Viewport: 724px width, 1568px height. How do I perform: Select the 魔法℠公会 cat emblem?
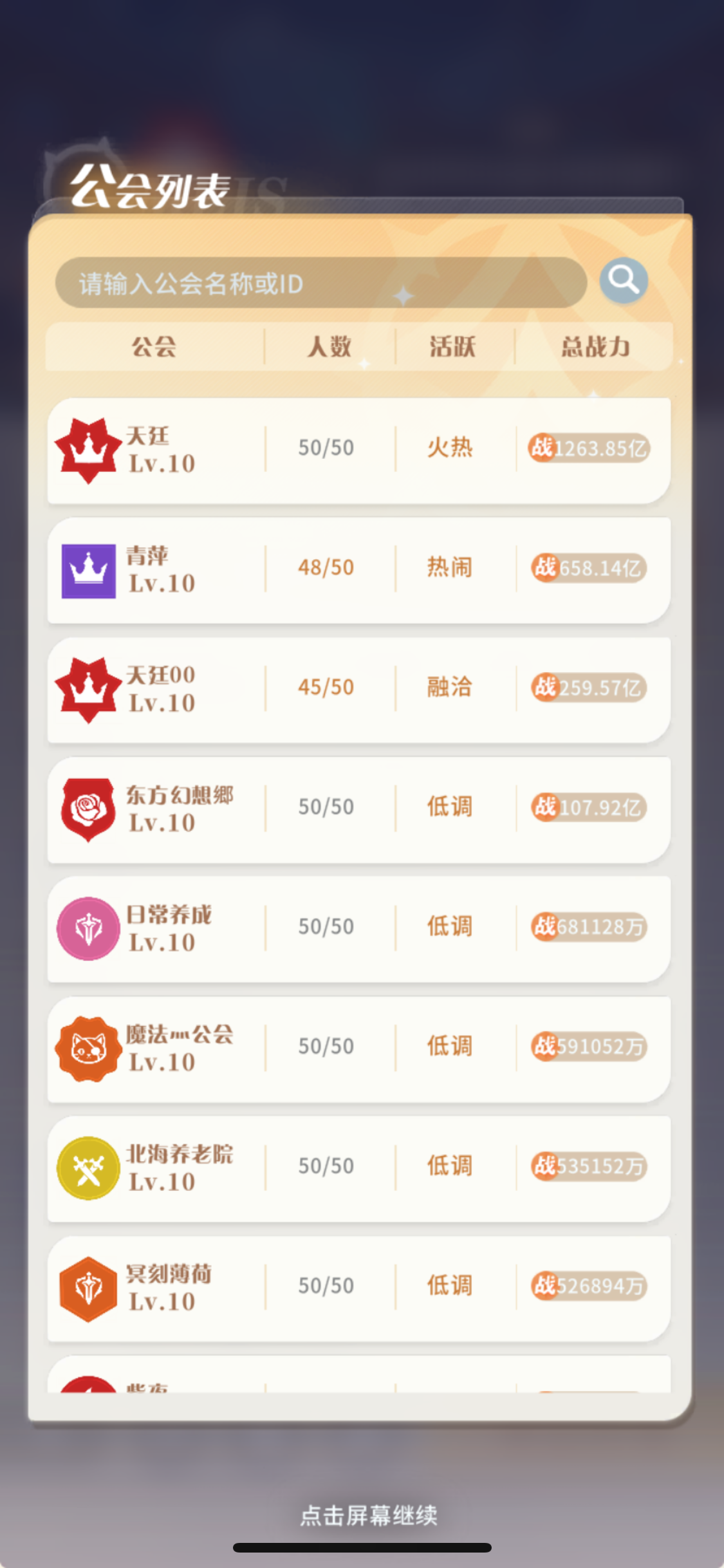pos(89,1047)
